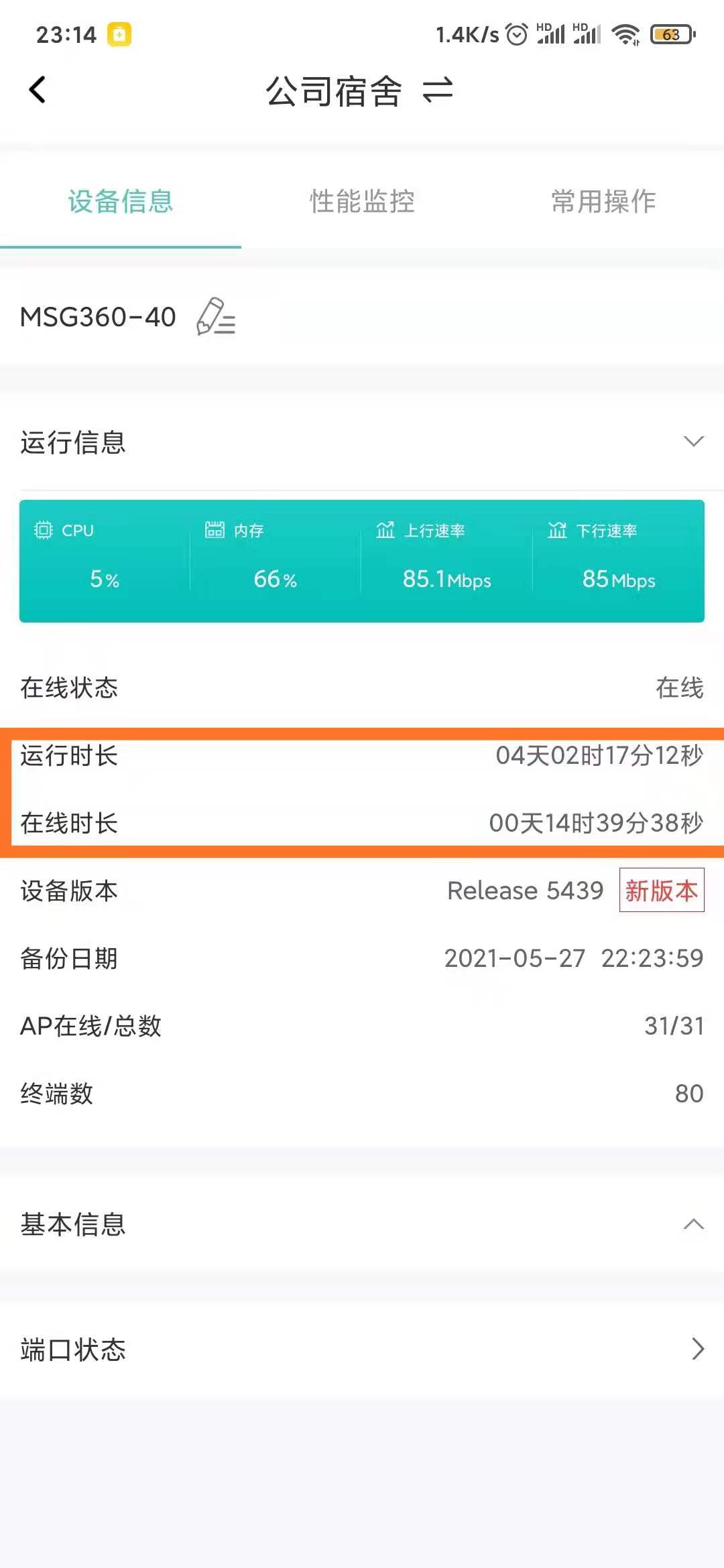Screen dimensions: 724x1568
Task: Switch to the 常用操作 tab
Action: click(x=603, y=201)
